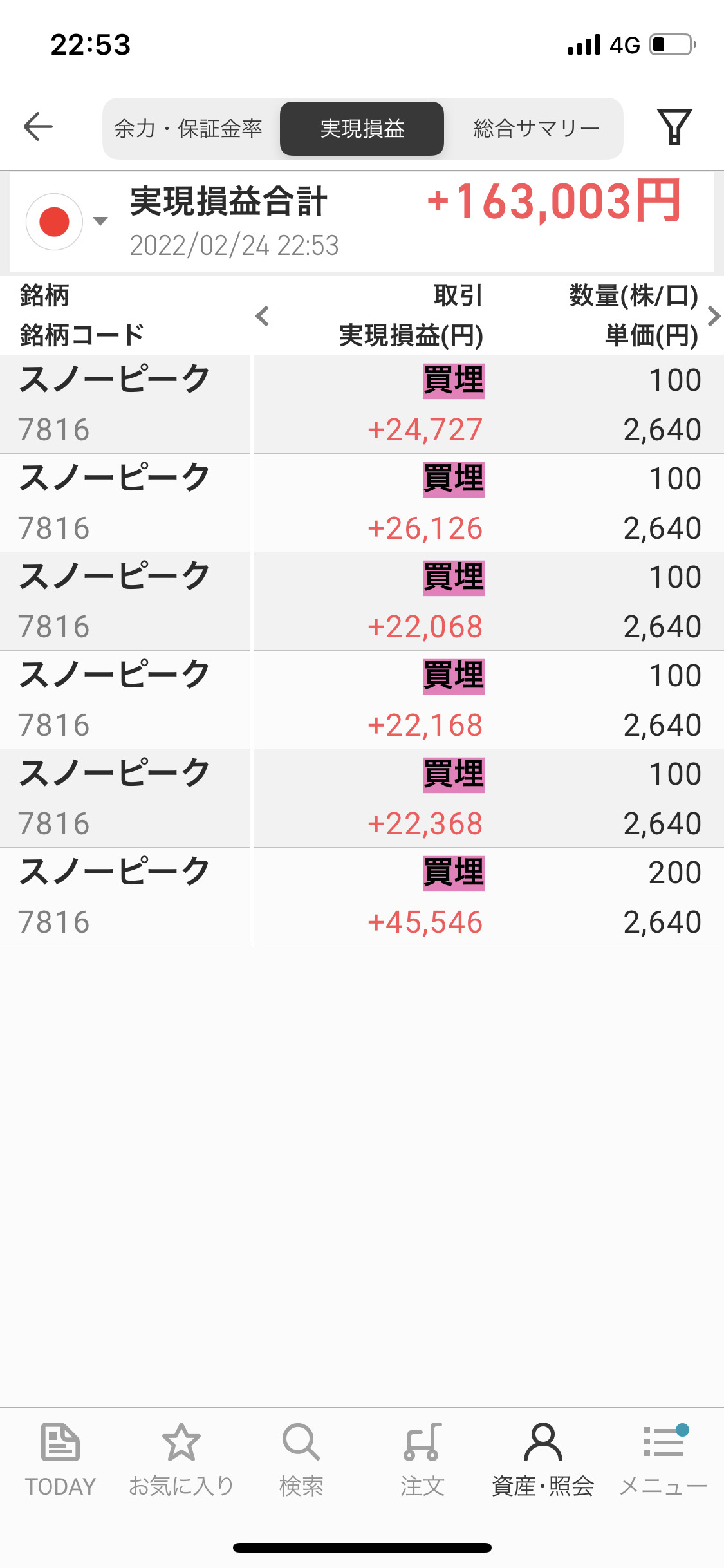Open the 検索 search tab
The width and height of the screenshot is (724, 1568).
tap(301, 1460)
